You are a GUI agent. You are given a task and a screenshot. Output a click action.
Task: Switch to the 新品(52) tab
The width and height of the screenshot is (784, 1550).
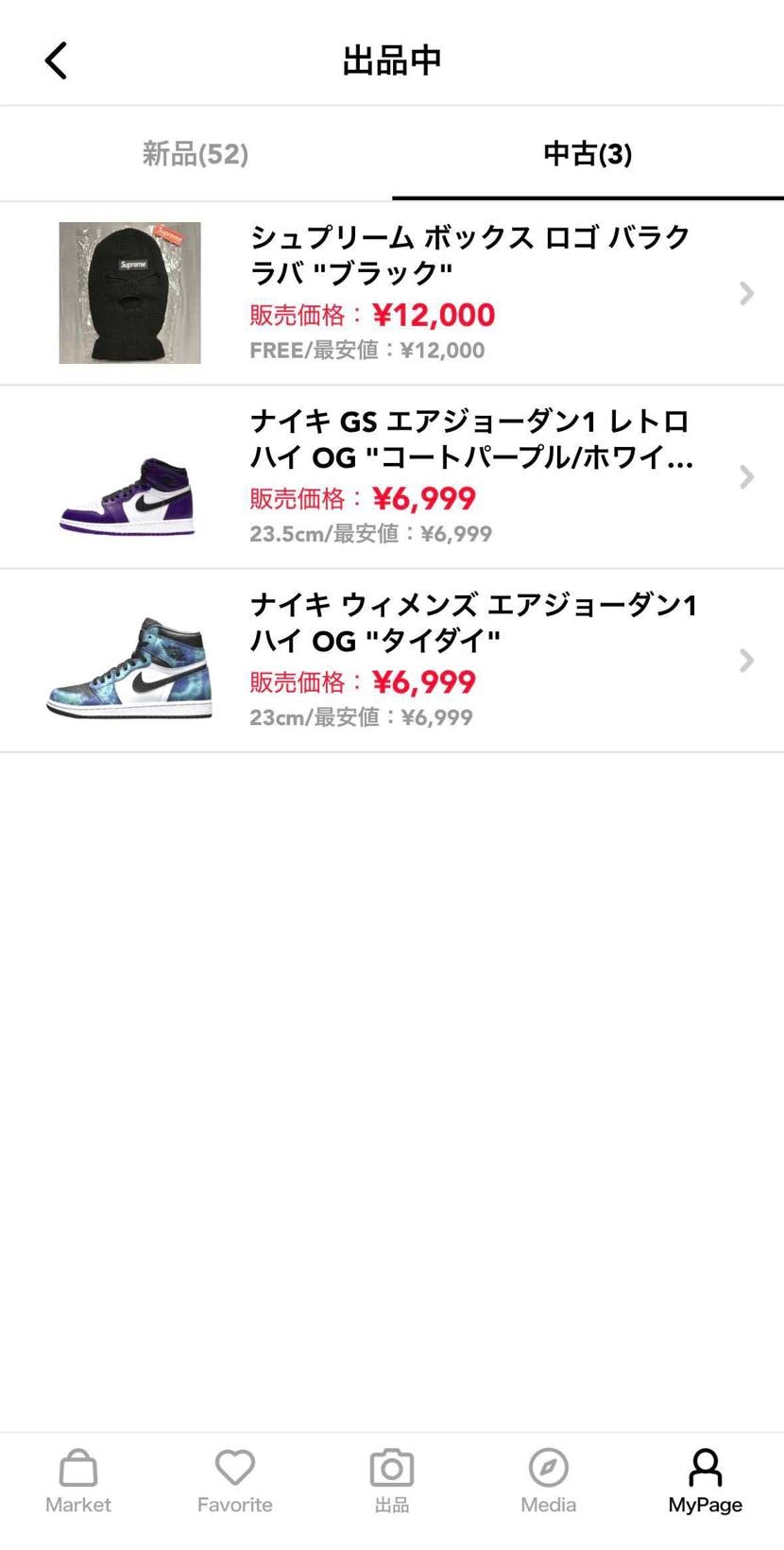[196, 153]
